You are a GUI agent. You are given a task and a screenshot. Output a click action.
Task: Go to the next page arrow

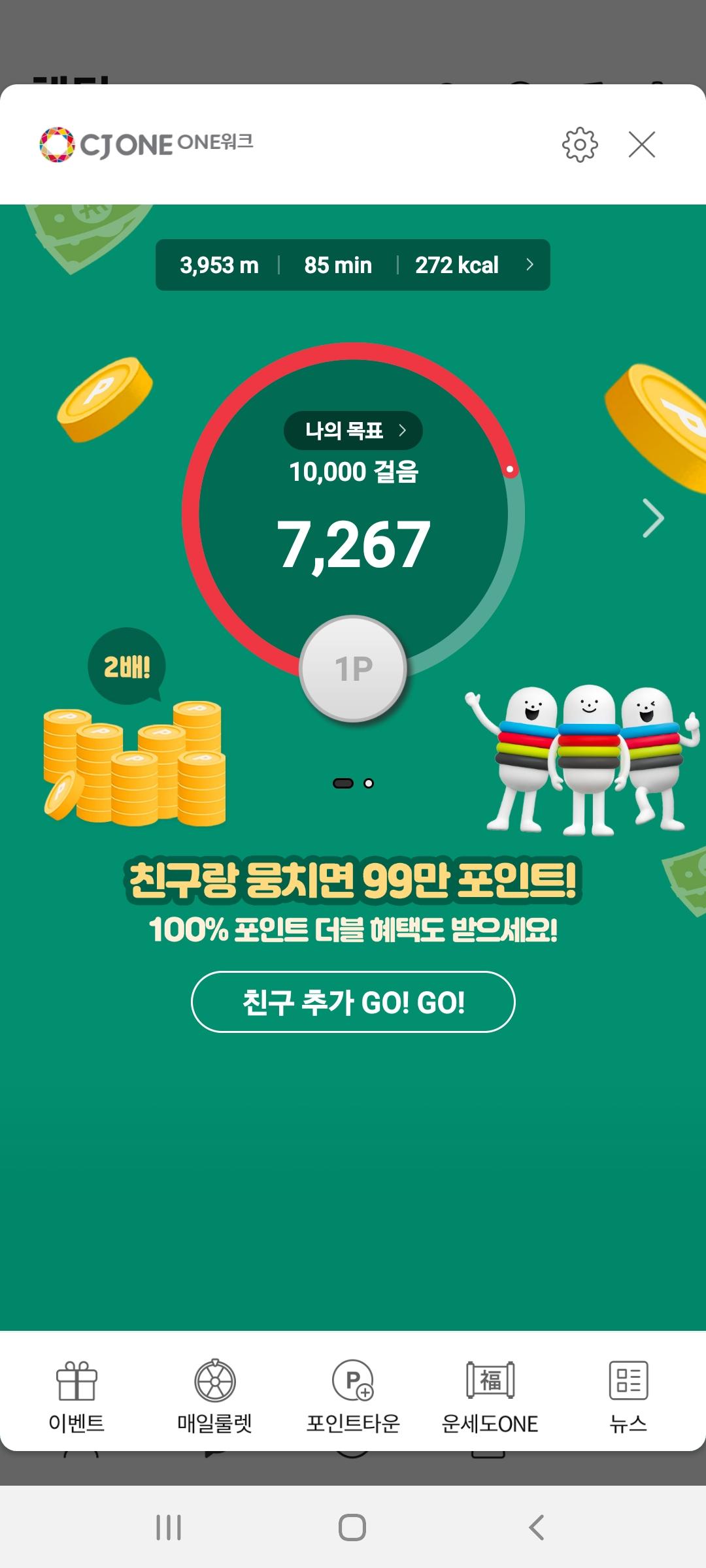(652, 518)
